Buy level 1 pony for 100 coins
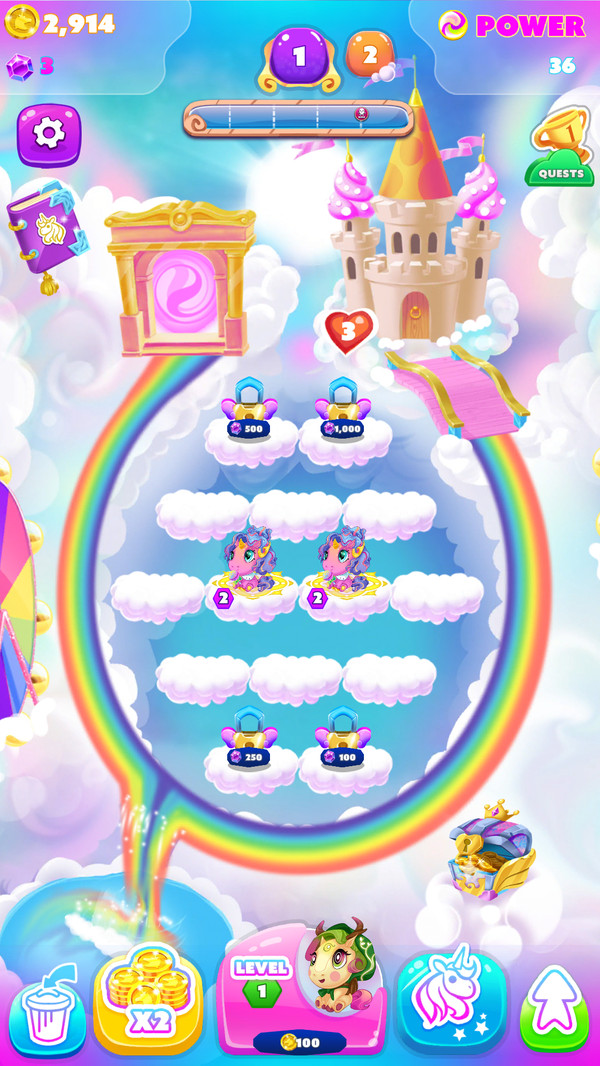The height and width of the screenshot is (1066, 600). [x=300, y=995]
